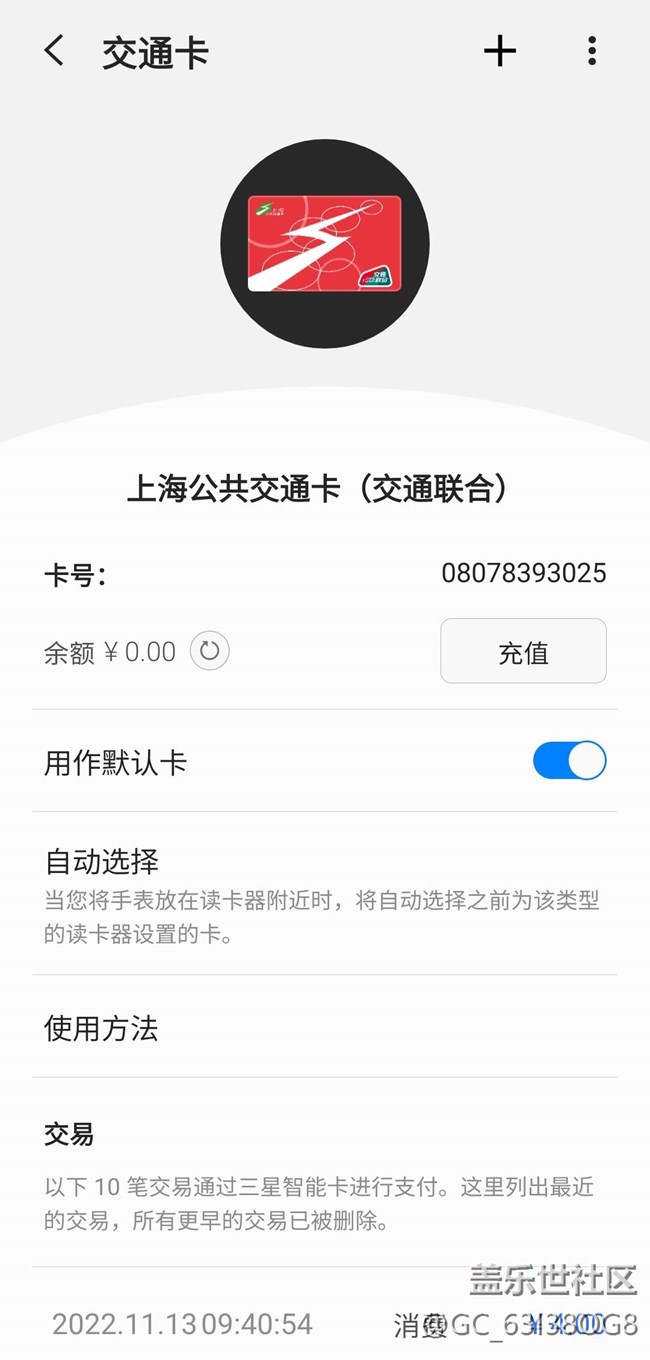Viewport: 650px width, 1360px height.
Task: Refresh the card balance
Action: (x=210, y=652)
